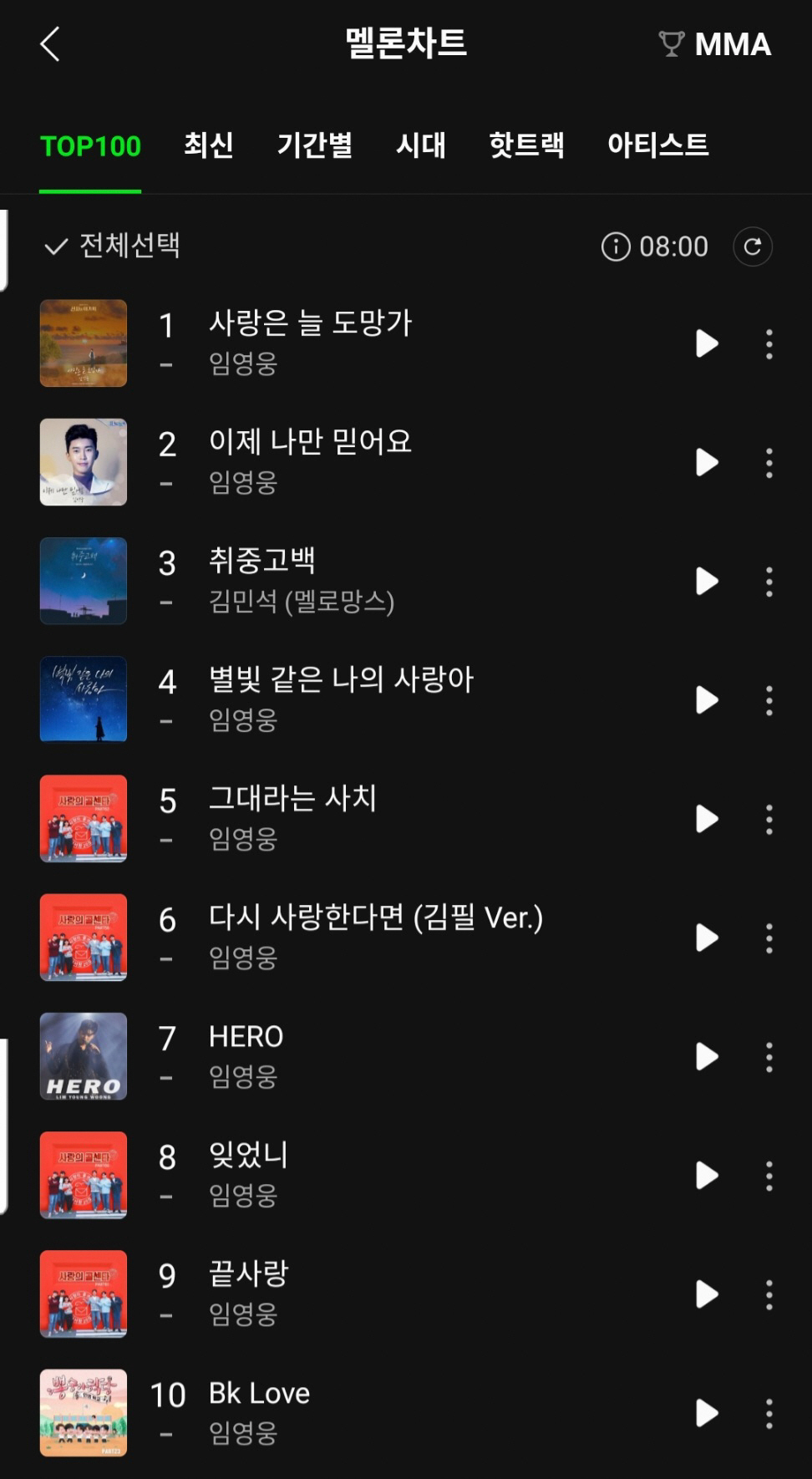Play 사랑은 늘 도망가
812x1479 pixels.
(x=707, y=343)
